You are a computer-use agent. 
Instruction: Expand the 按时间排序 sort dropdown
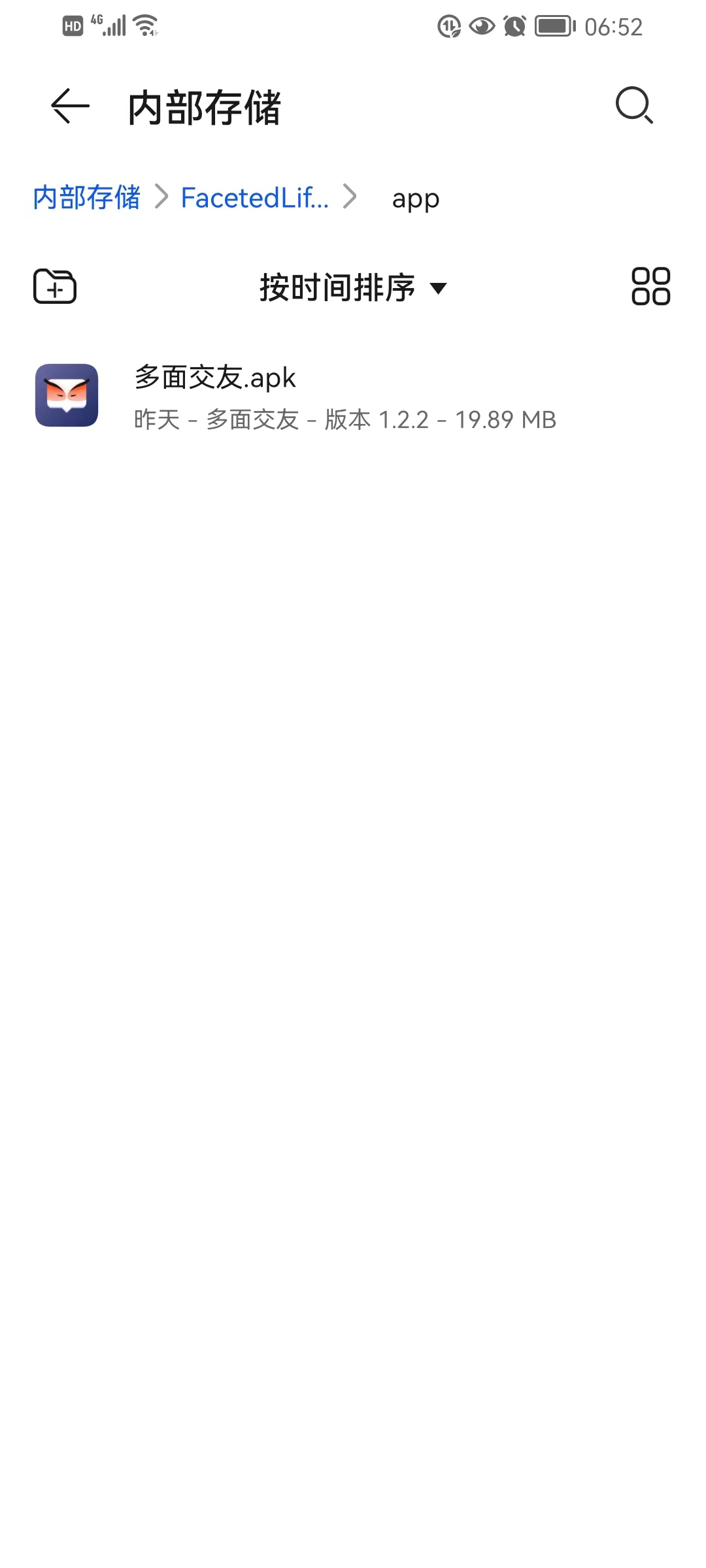[x=353, y=287]
